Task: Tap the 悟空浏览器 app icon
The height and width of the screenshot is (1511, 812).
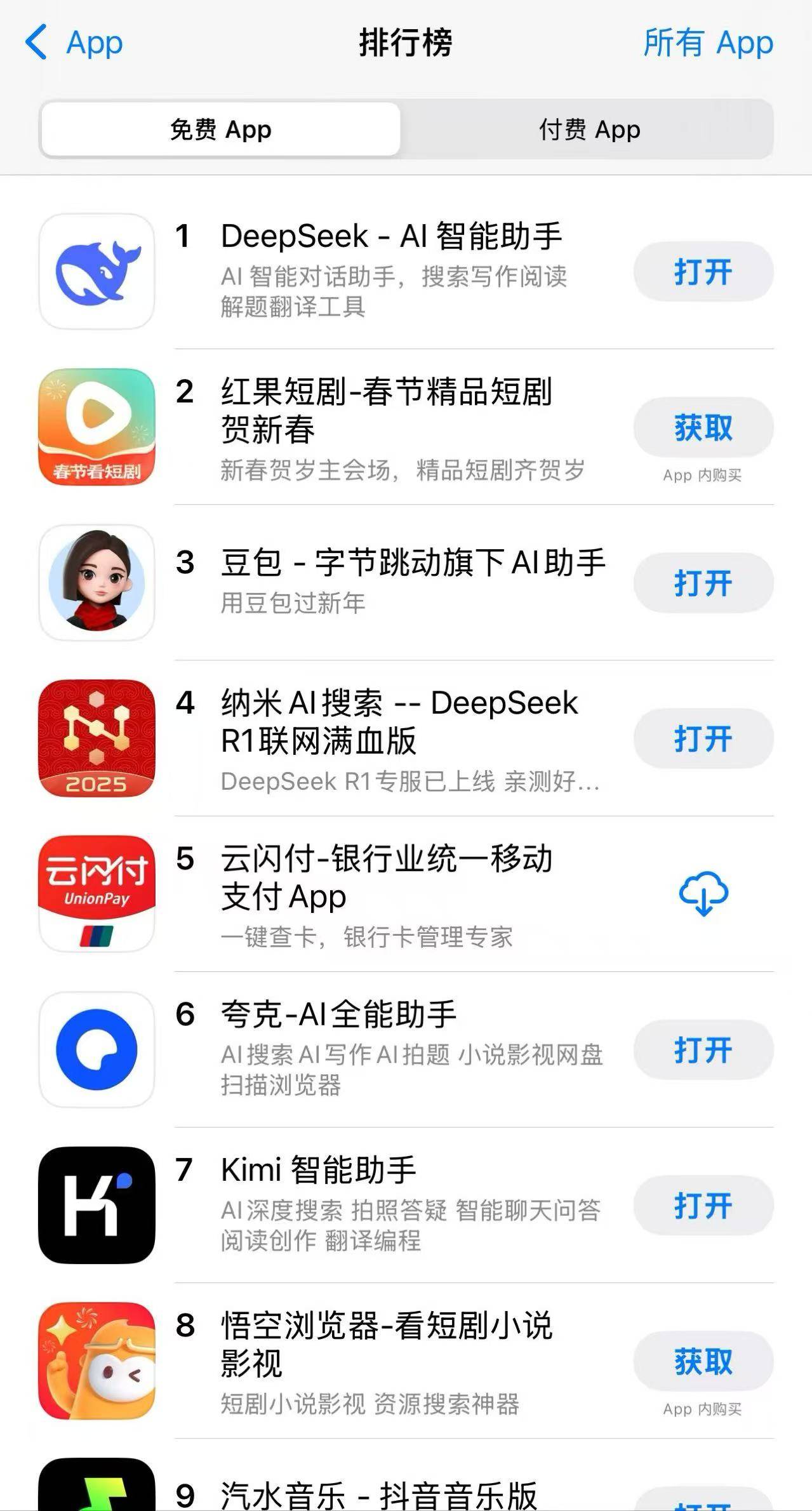Action: pyautogui.click(x=95, y=1362)
